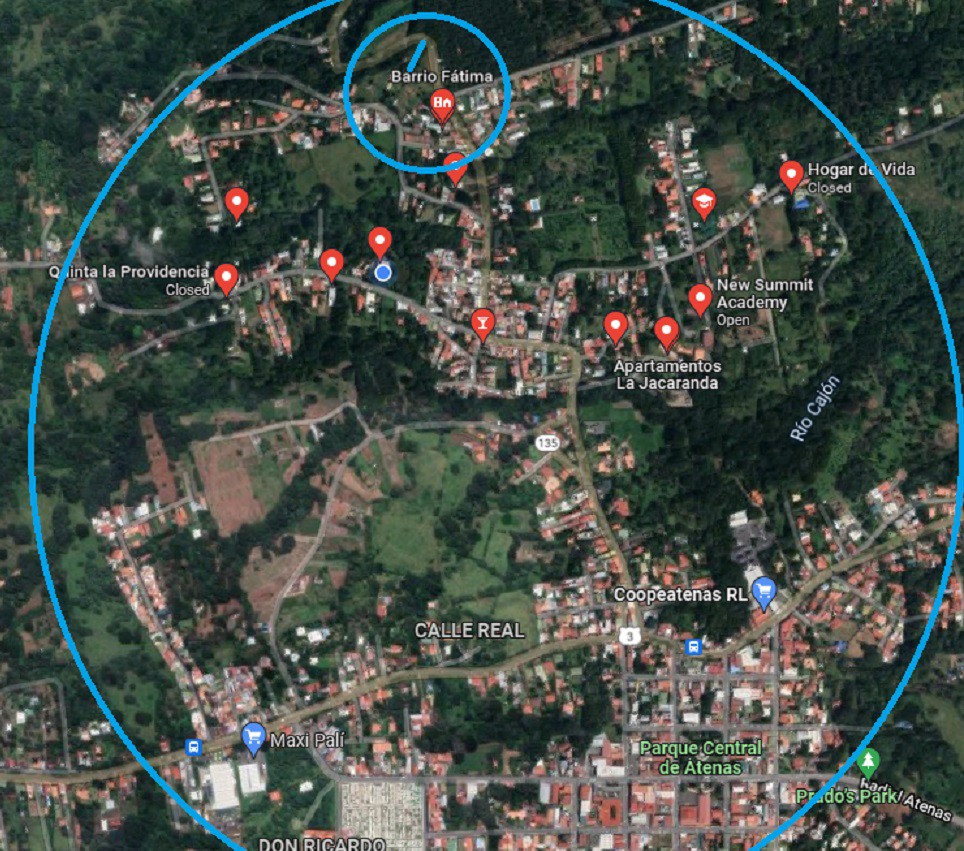Tap the graduation cap school pin
The image size is (964, 851).
click(704, 202)
